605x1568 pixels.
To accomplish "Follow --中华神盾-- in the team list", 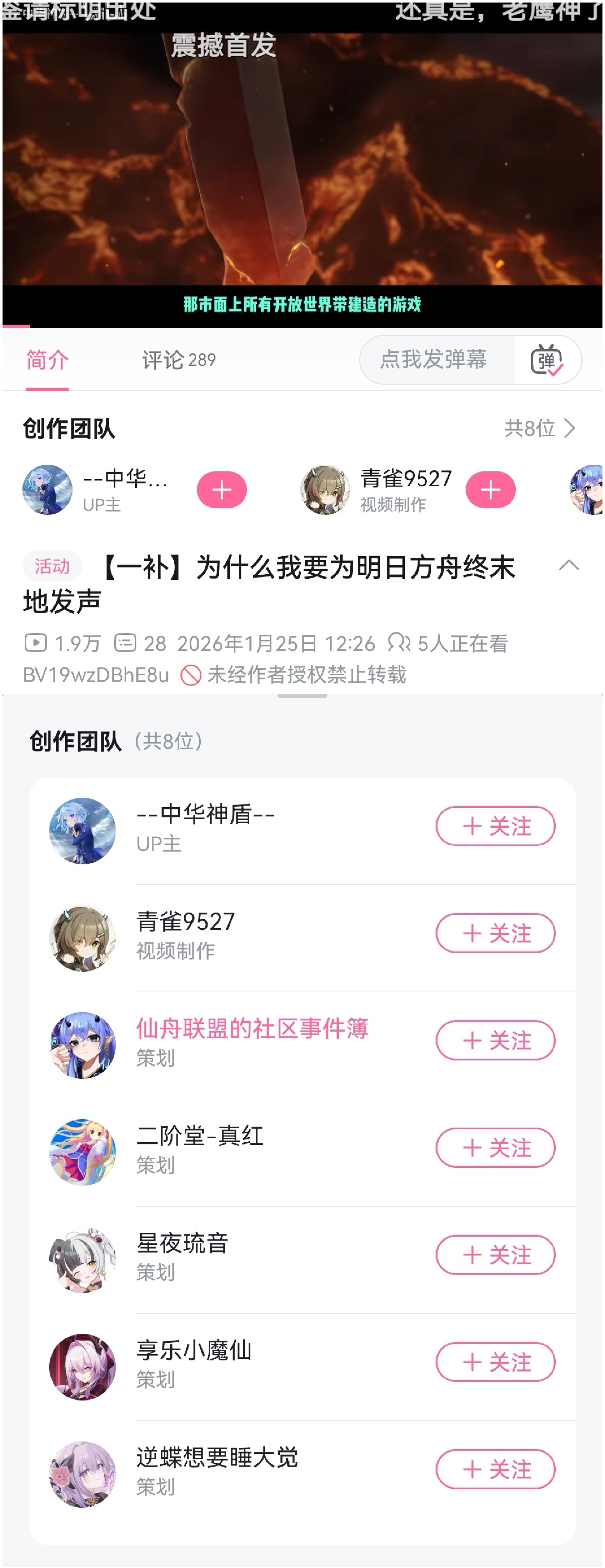I will point(495,826).
